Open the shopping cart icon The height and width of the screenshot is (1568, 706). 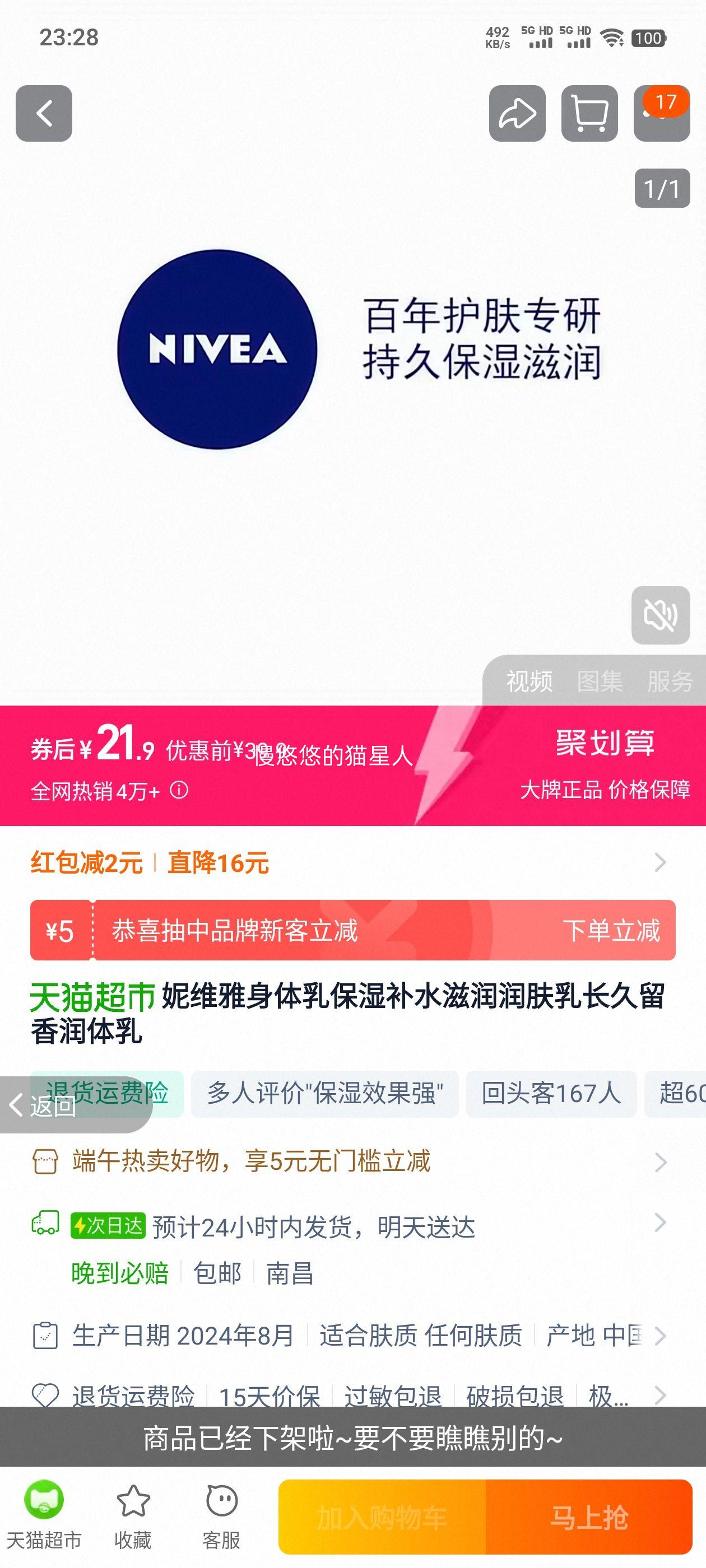[x=589, y=113]
